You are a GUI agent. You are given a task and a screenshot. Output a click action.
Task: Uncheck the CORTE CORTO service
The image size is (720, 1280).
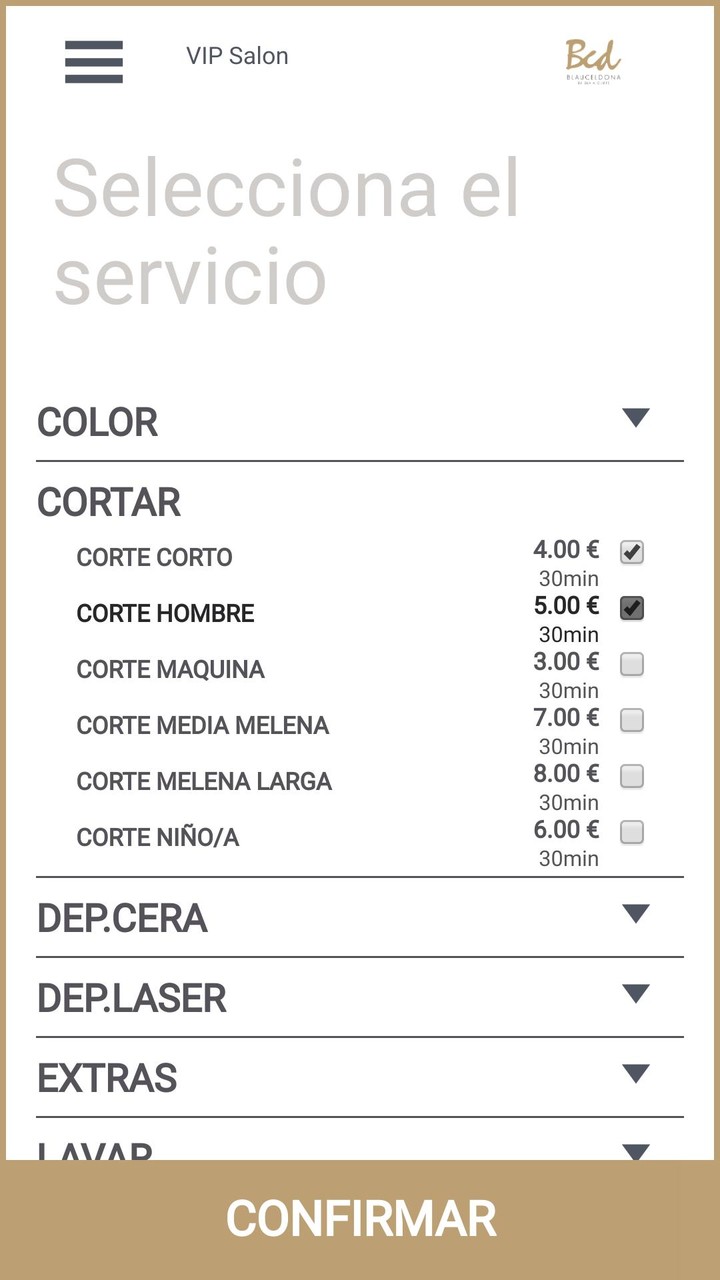coord(631,551)
